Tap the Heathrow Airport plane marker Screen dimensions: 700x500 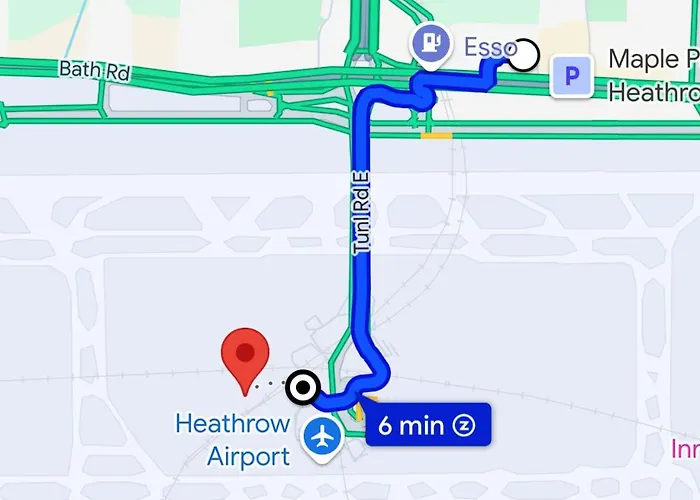(x=323, y=437)
